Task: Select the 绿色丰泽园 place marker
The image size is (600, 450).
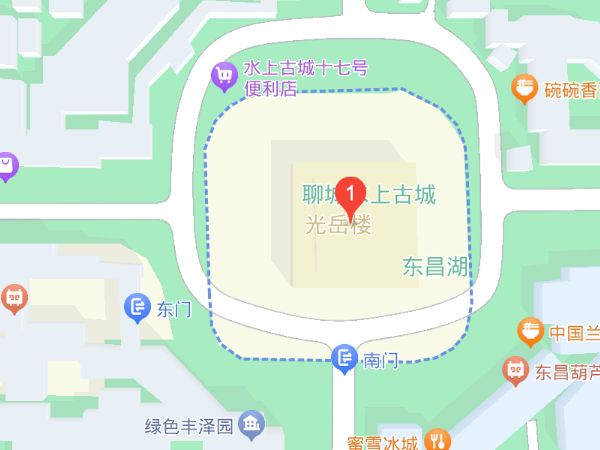Action: [x=253, y=427]
